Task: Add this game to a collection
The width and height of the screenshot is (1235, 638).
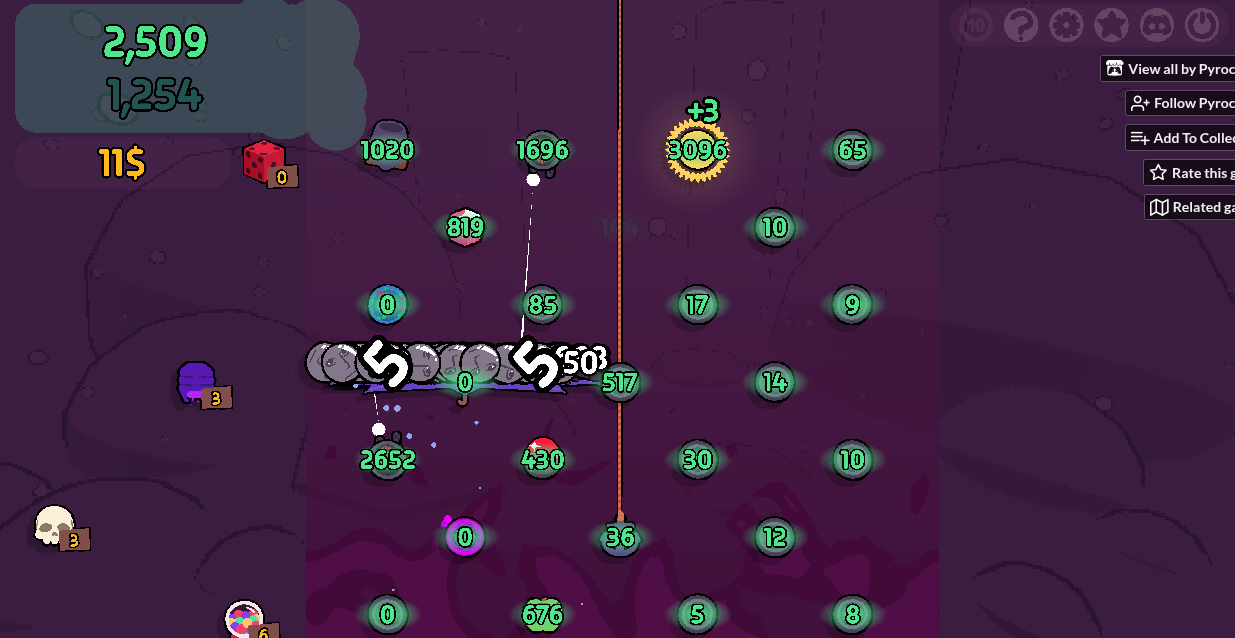Action: [1182, 138]
